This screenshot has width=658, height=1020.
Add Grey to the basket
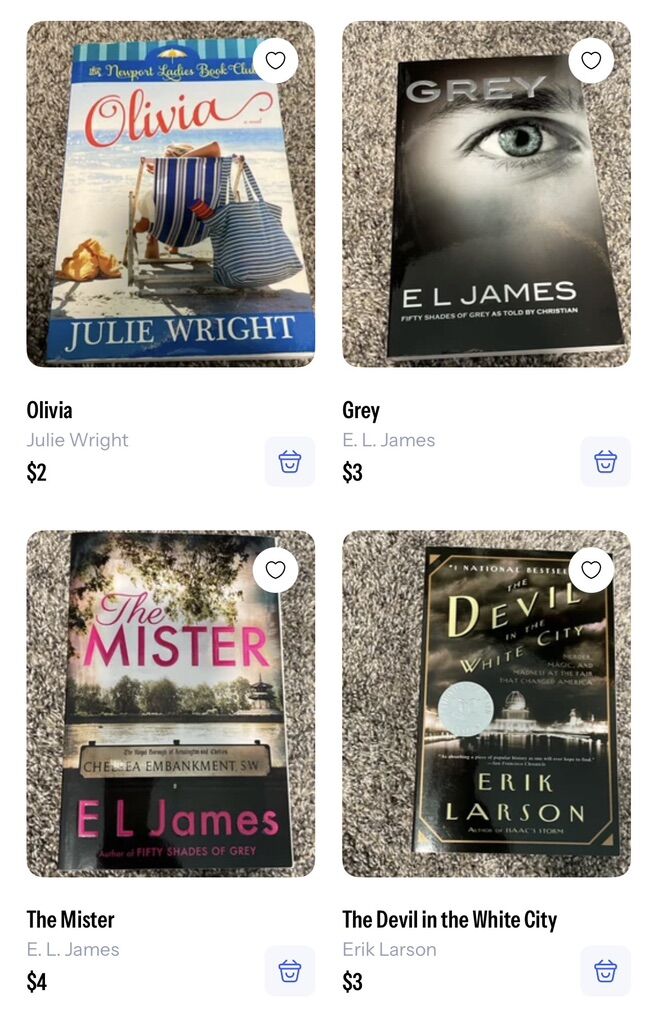pyautogui.click(x=605, y=462)
